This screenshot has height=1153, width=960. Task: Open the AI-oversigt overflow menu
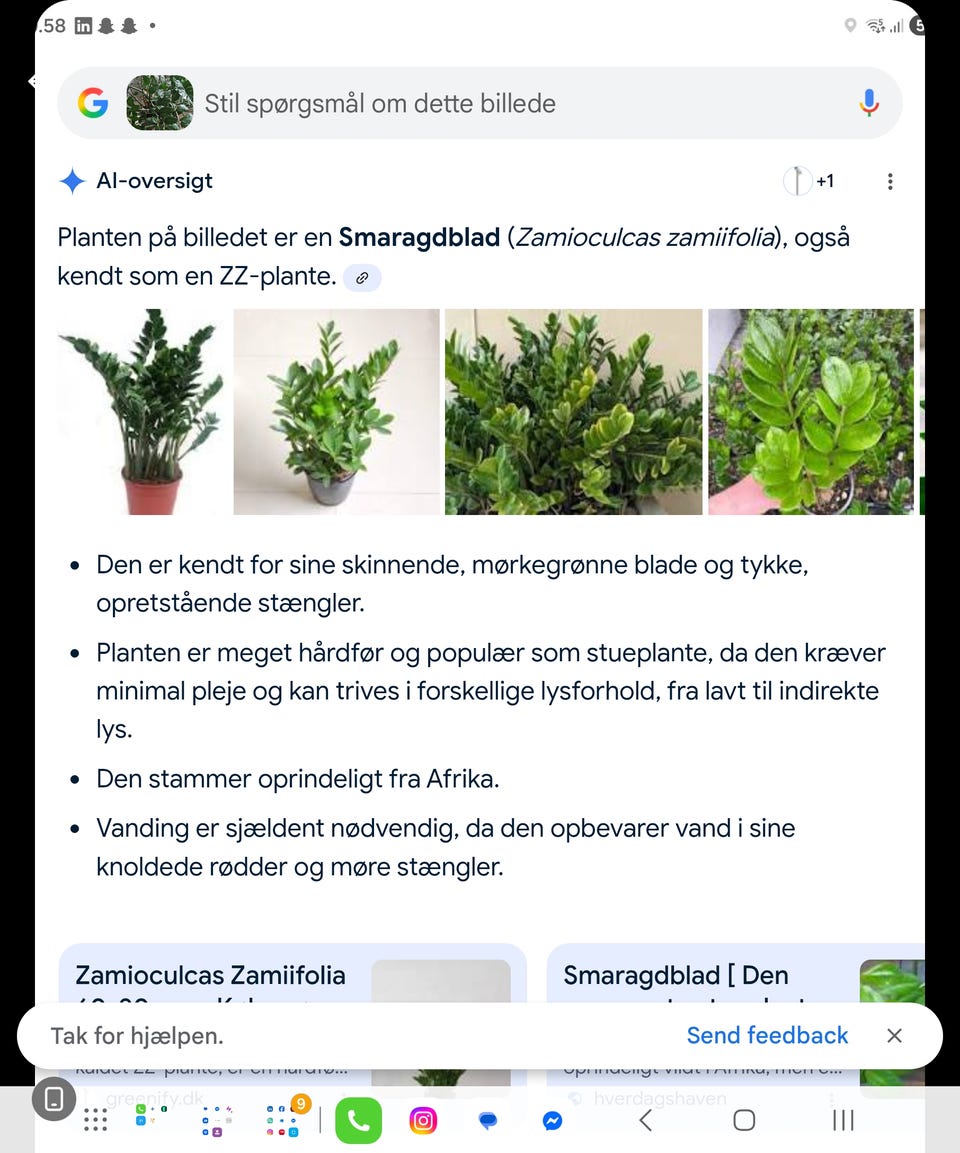point(890,181)
